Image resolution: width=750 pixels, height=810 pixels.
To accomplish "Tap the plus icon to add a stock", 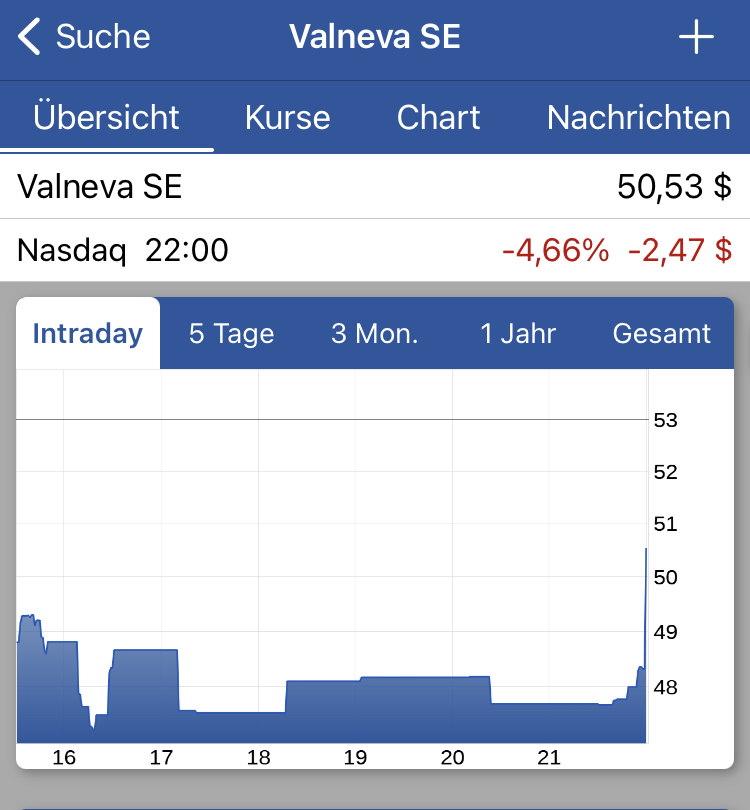I will tap(697, 37).
